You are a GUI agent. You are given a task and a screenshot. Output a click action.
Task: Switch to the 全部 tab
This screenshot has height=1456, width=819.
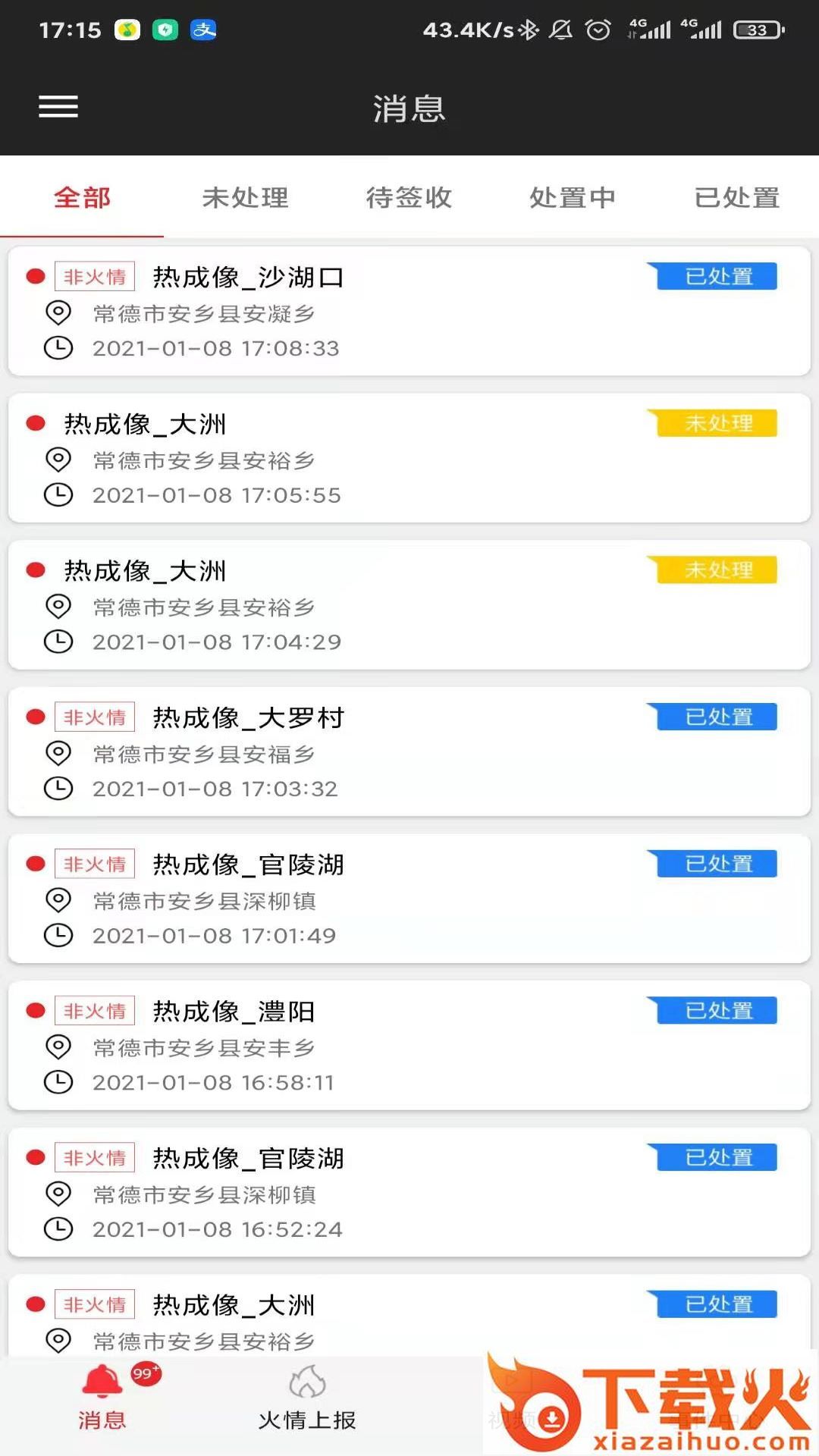point(82,198)
